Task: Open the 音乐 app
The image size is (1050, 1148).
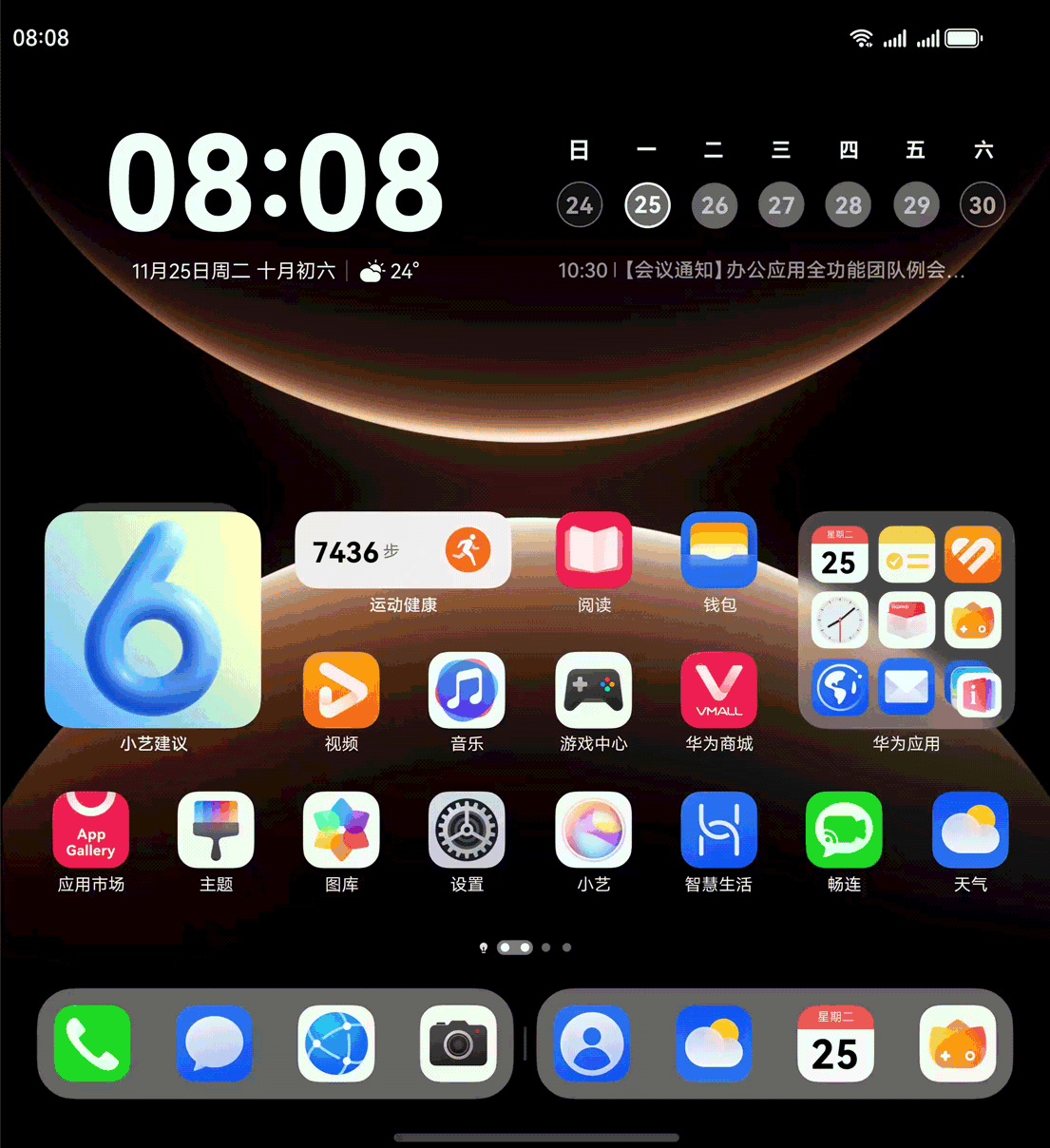Action: [x=467, y=690]
